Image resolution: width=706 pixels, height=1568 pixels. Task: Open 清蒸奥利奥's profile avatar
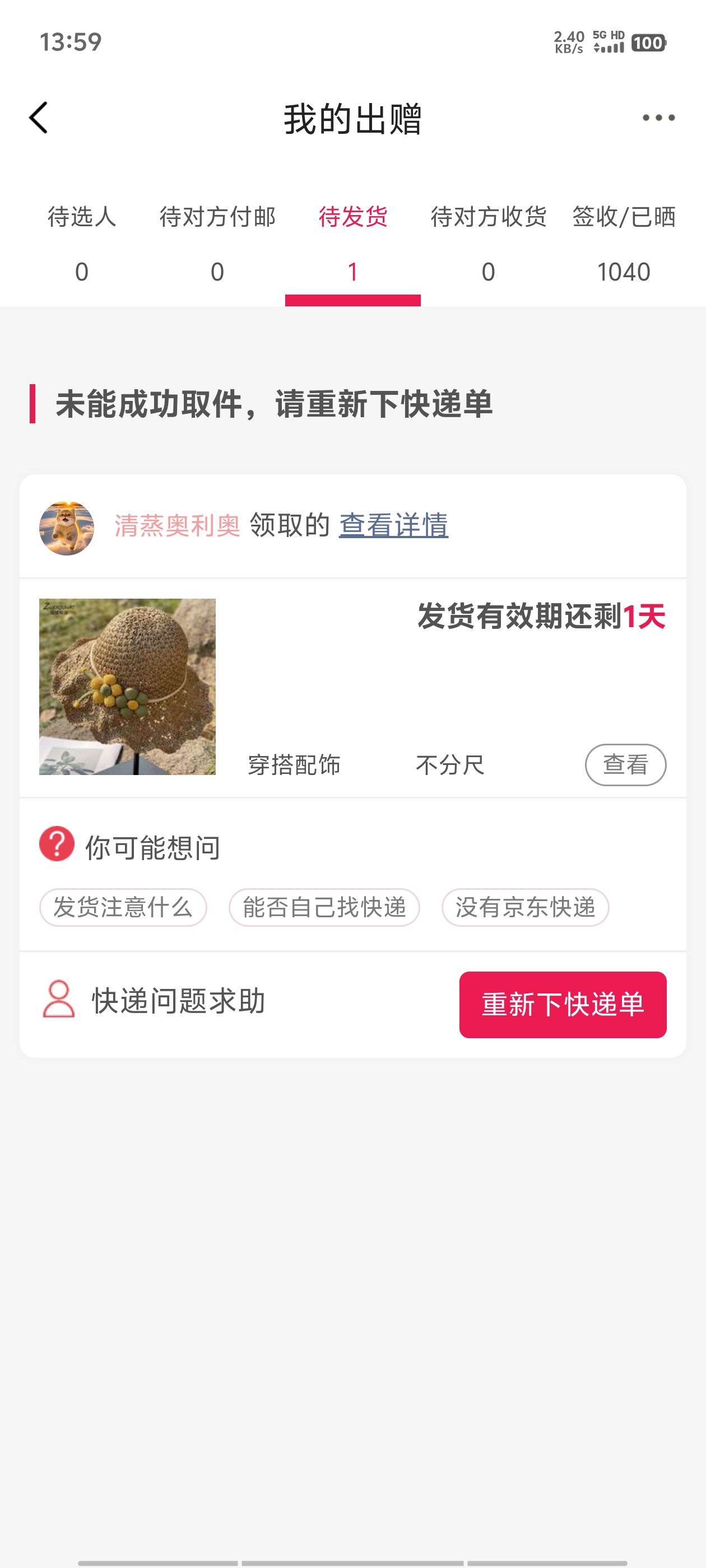click(66, 528)
